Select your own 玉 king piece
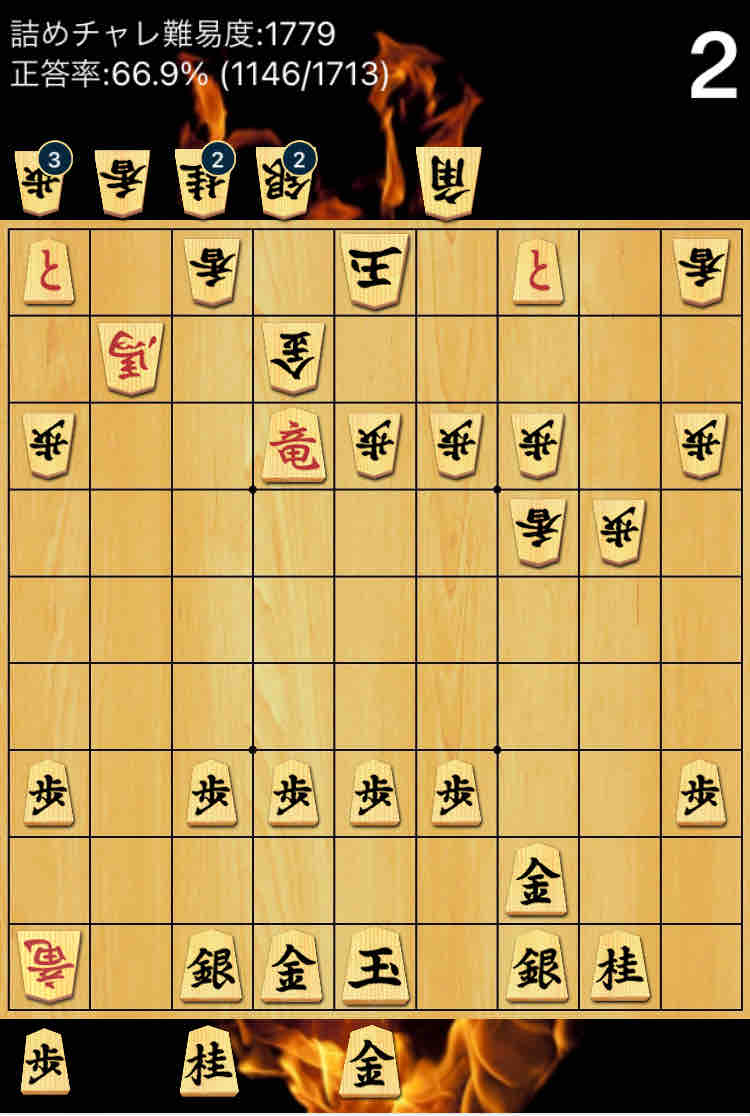Screen dimensions: 750x1116 coord(374,969)
